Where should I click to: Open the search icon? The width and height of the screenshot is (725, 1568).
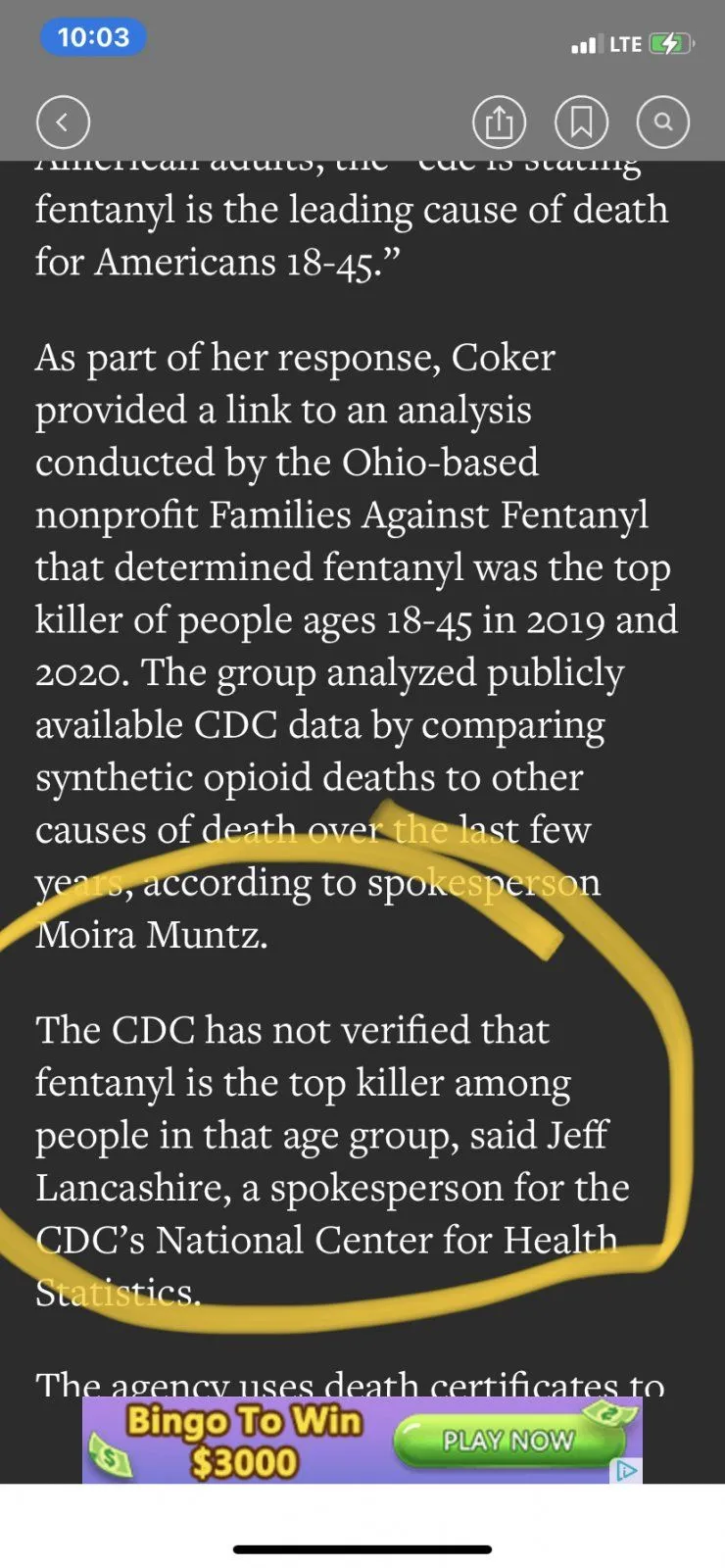coord(663,122)
